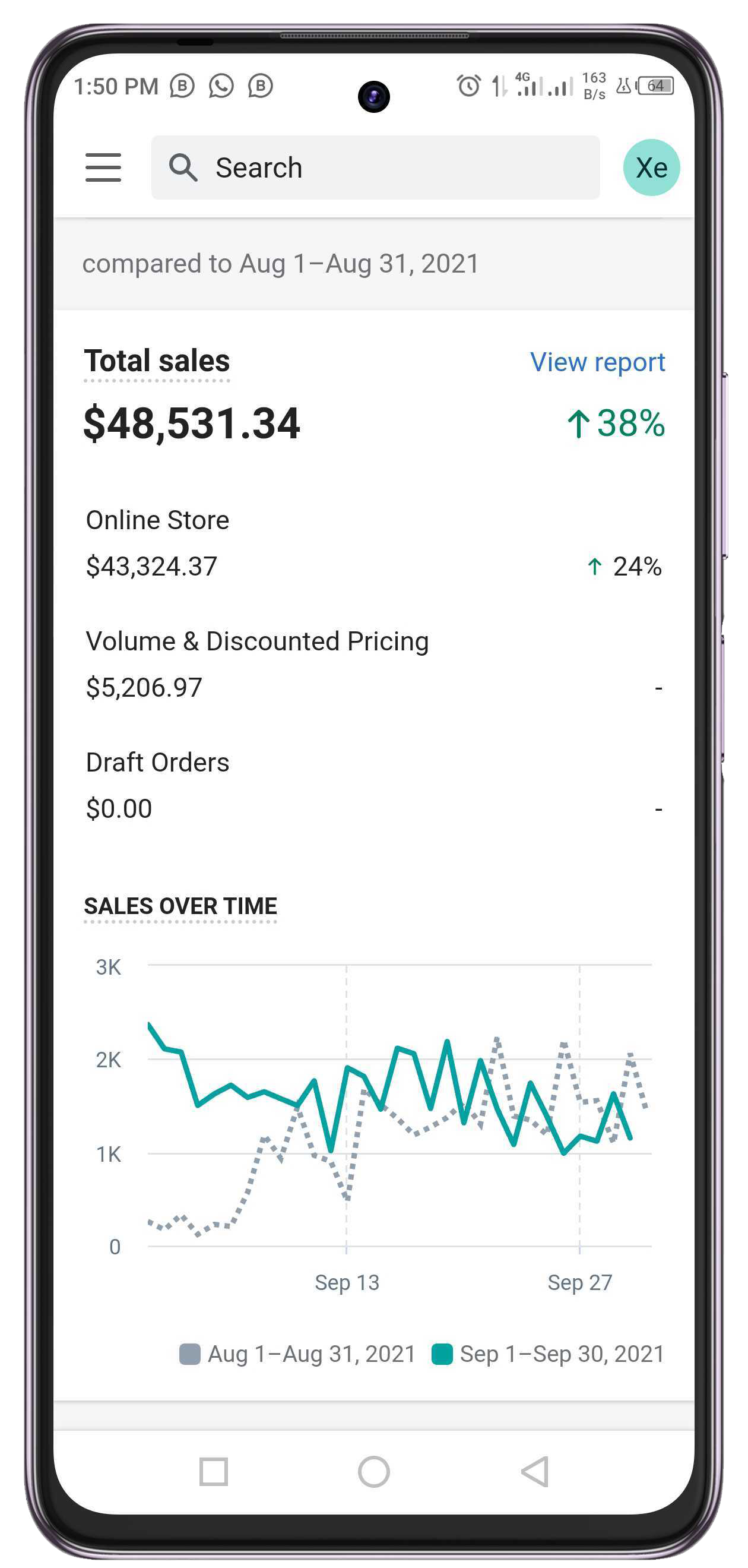Tap the Search field
Viewport: 748px width, 1568px height.
pyautogui.click(x=375, y=167)
